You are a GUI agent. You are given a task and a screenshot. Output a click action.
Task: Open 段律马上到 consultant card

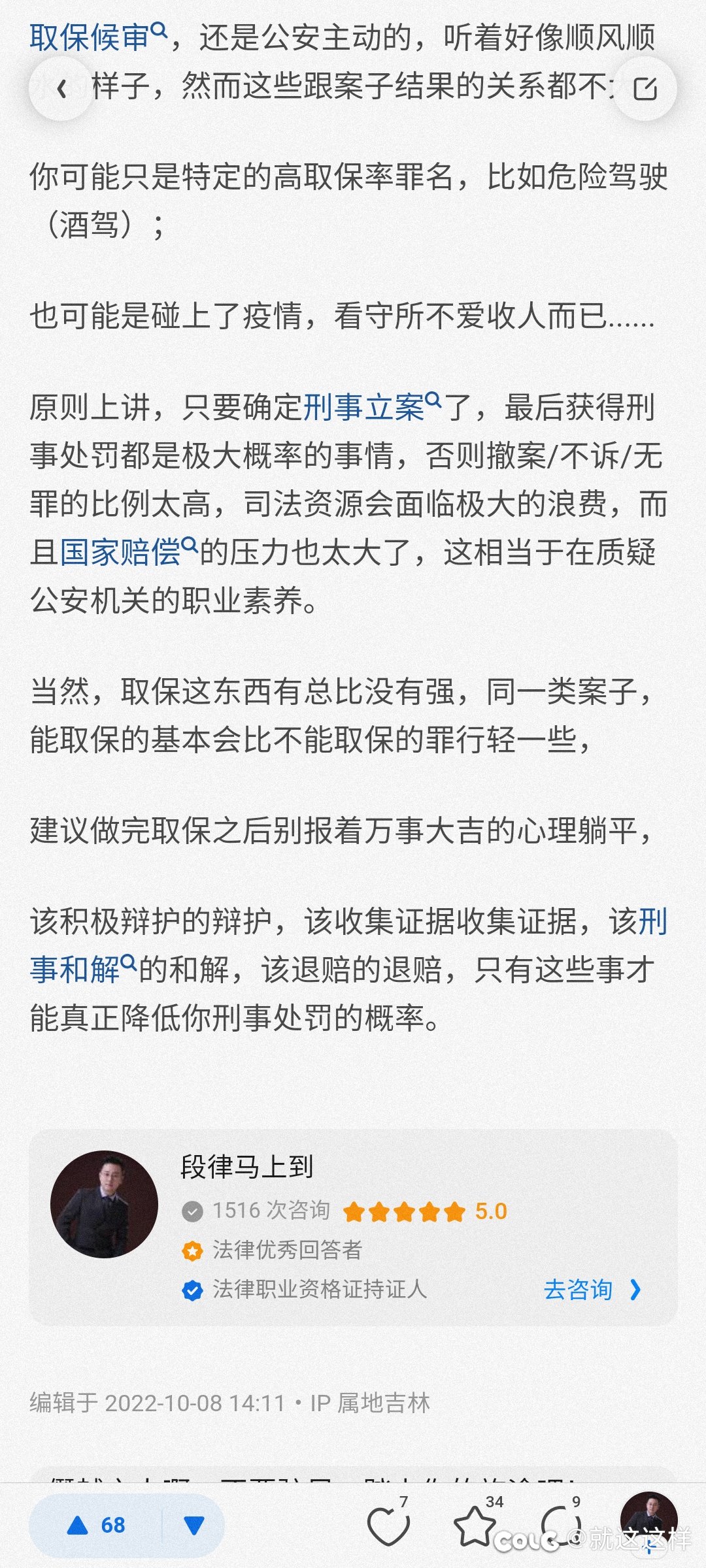point(353,1226)
